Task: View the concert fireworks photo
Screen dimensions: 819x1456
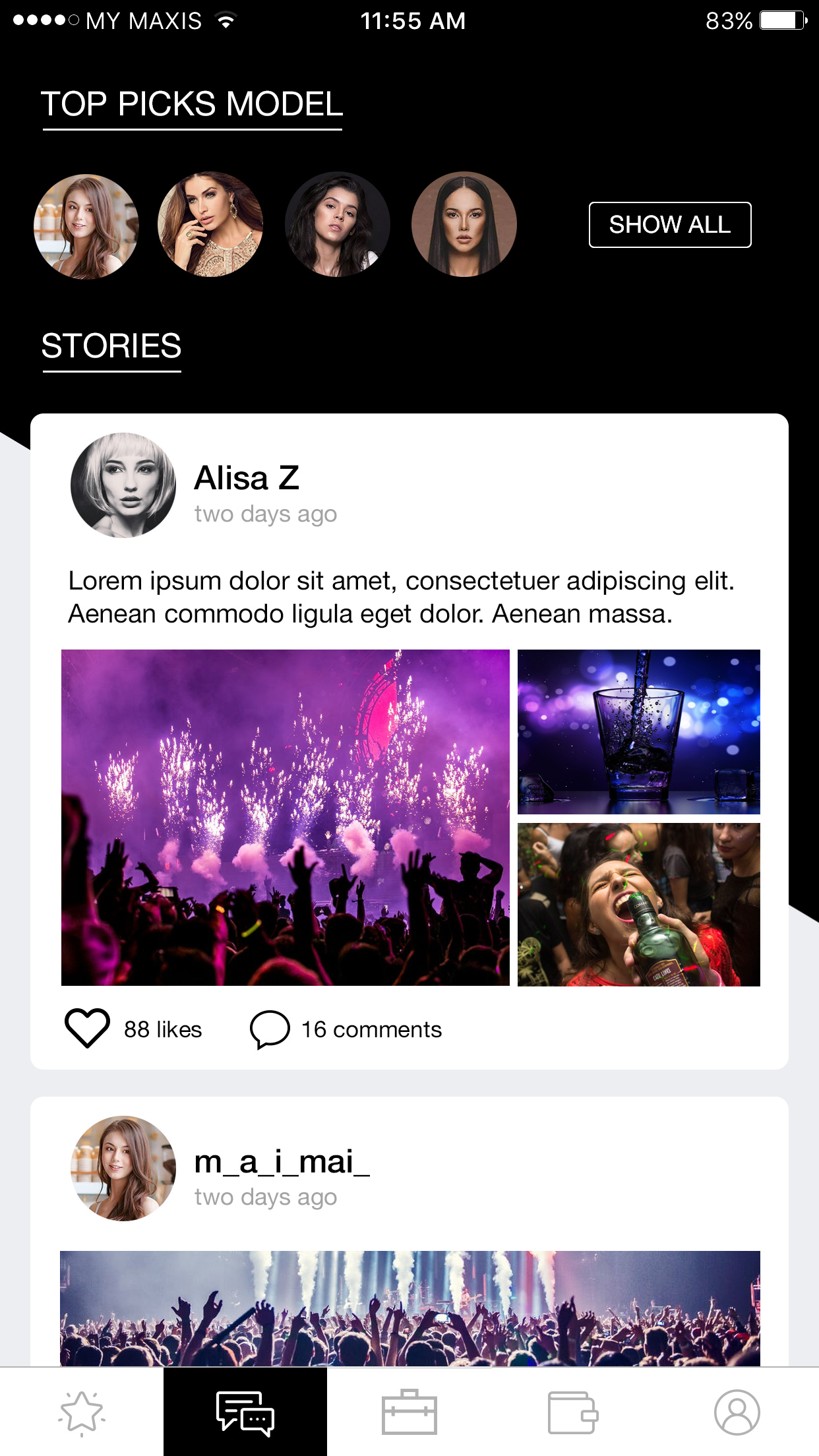Action: (285, 817)
